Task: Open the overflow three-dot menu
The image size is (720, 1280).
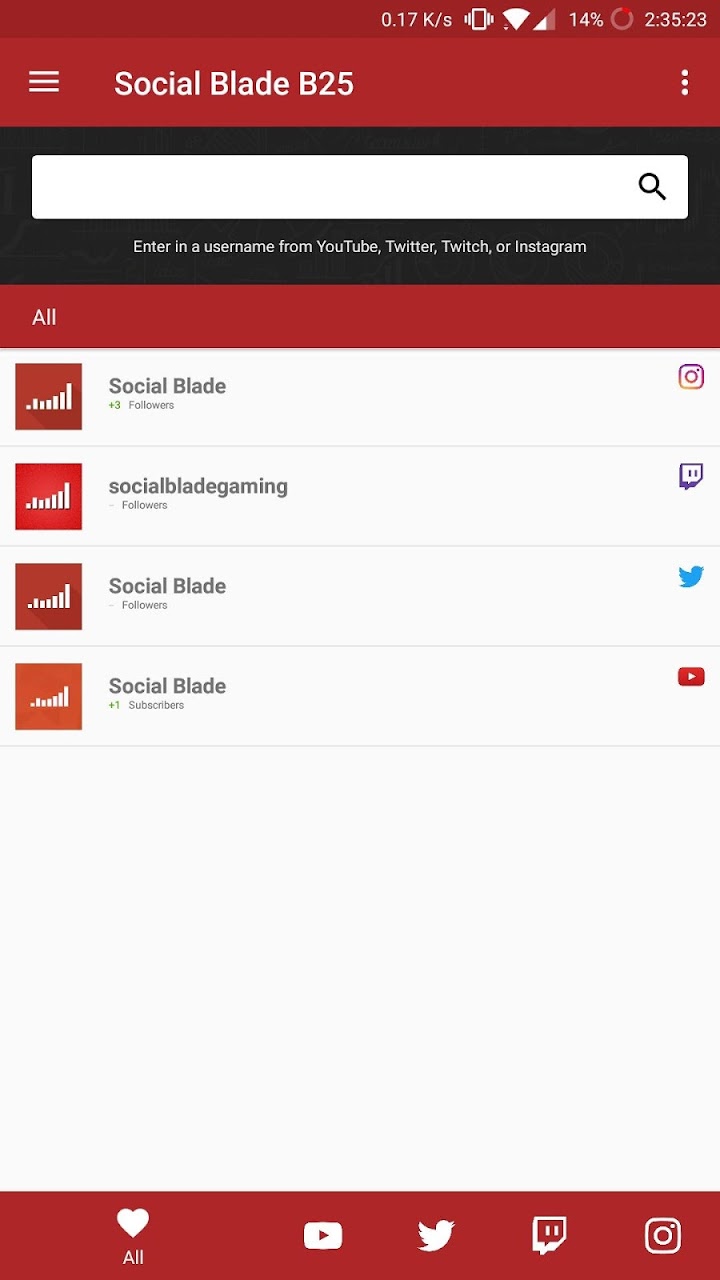Action: point(684,82)
